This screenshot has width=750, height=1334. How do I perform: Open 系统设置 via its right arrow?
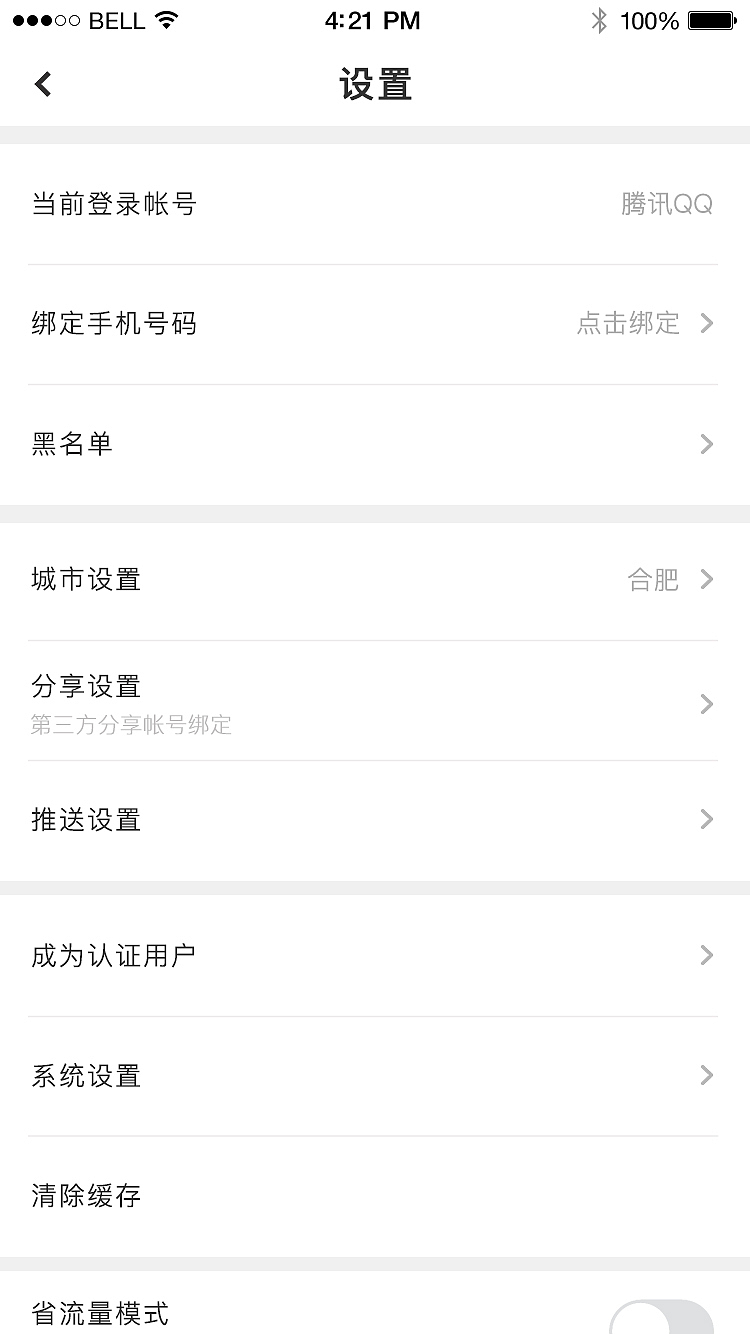(707, 1075)
